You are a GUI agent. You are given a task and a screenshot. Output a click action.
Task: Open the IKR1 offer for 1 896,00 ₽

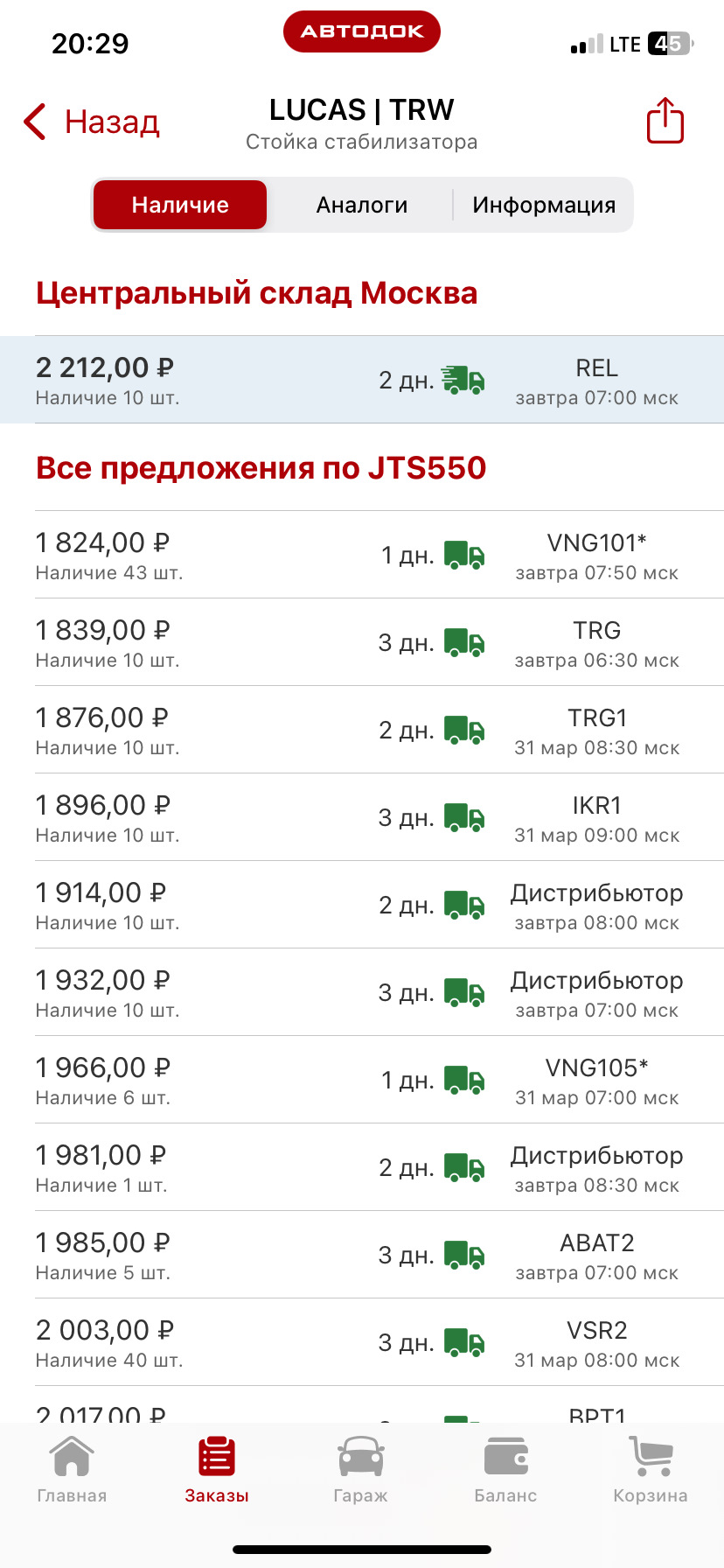coord(362,818)
